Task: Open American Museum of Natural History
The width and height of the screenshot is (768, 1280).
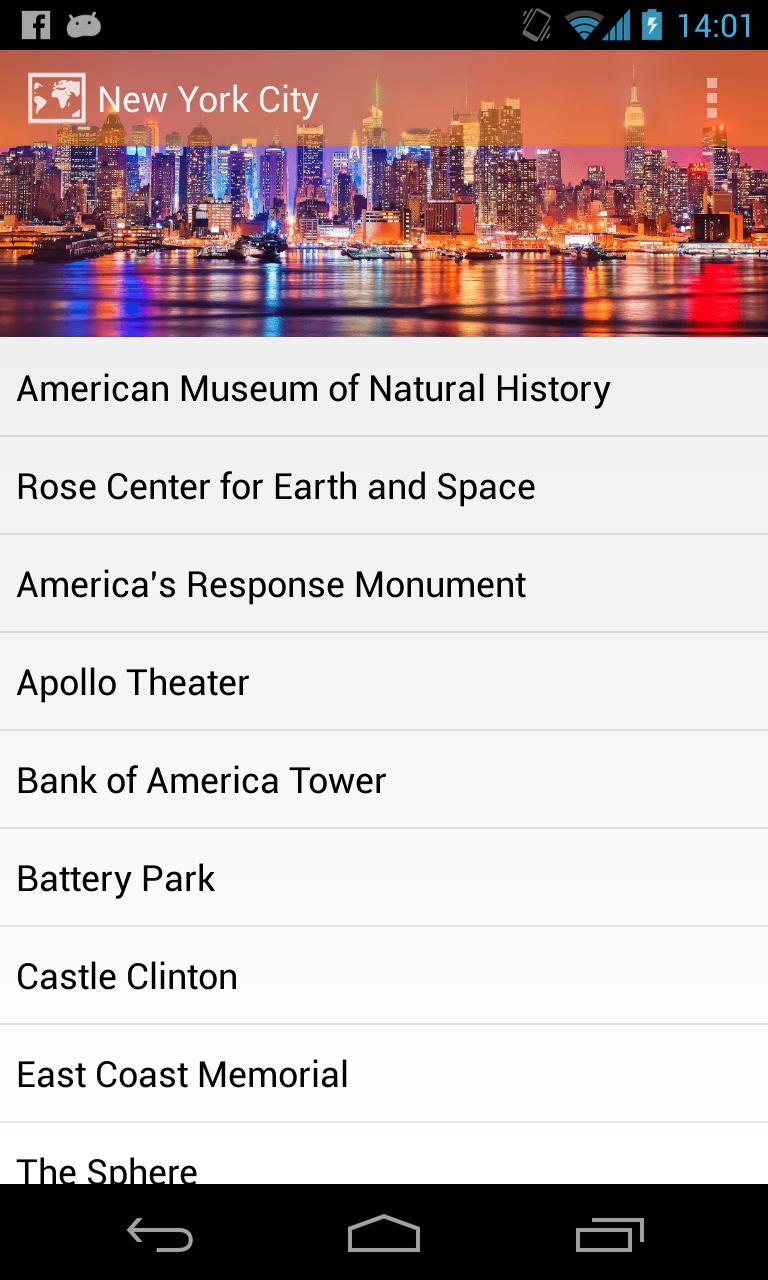Action: point(384,388)
